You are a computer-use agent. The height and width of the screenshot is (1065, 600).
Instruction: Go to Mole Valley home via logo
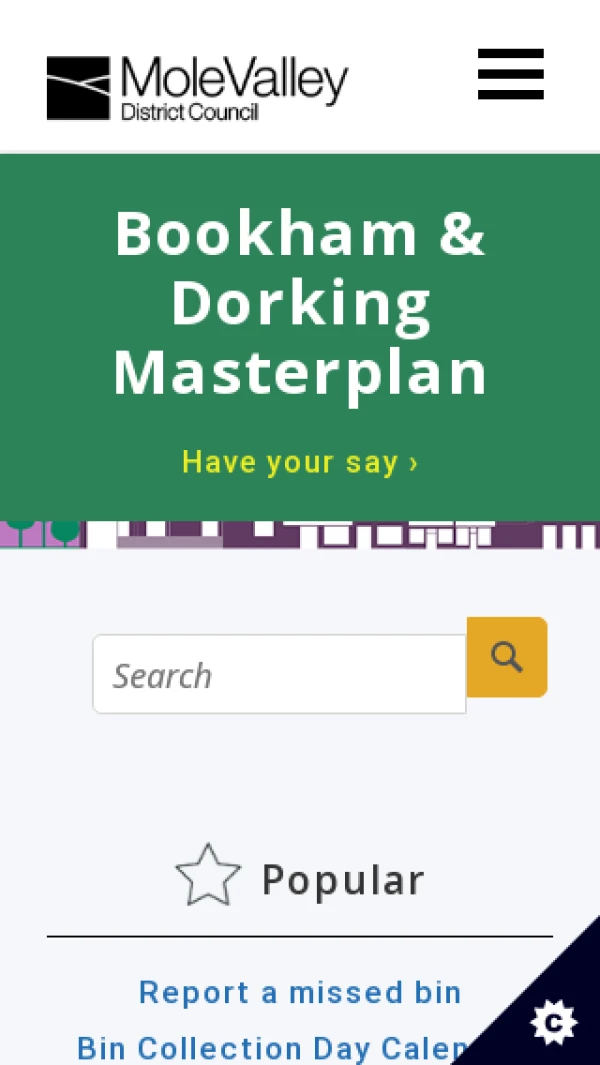coord(197,88)
